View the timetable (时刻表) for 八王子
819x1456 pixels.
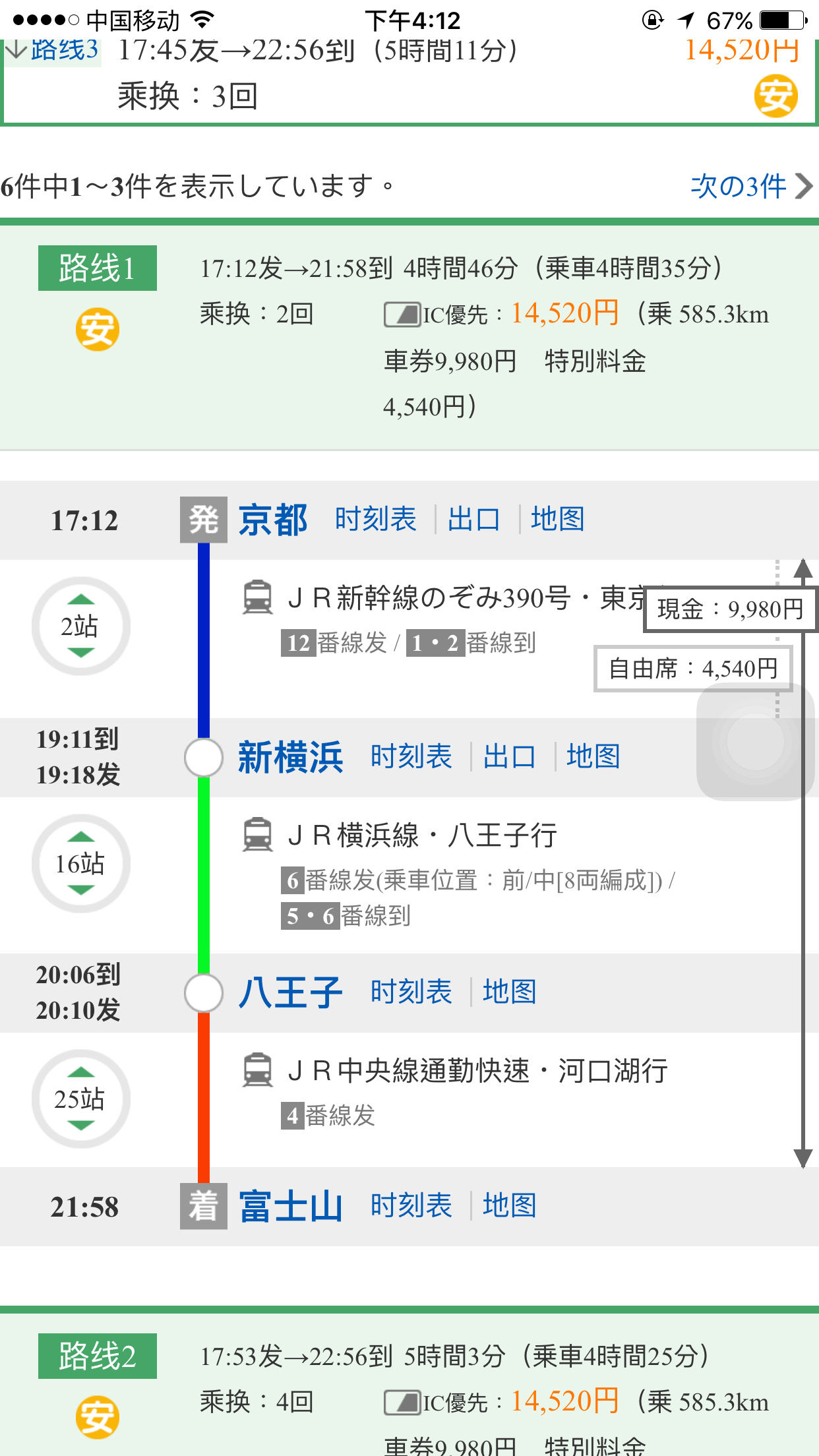tap(411, 992)
